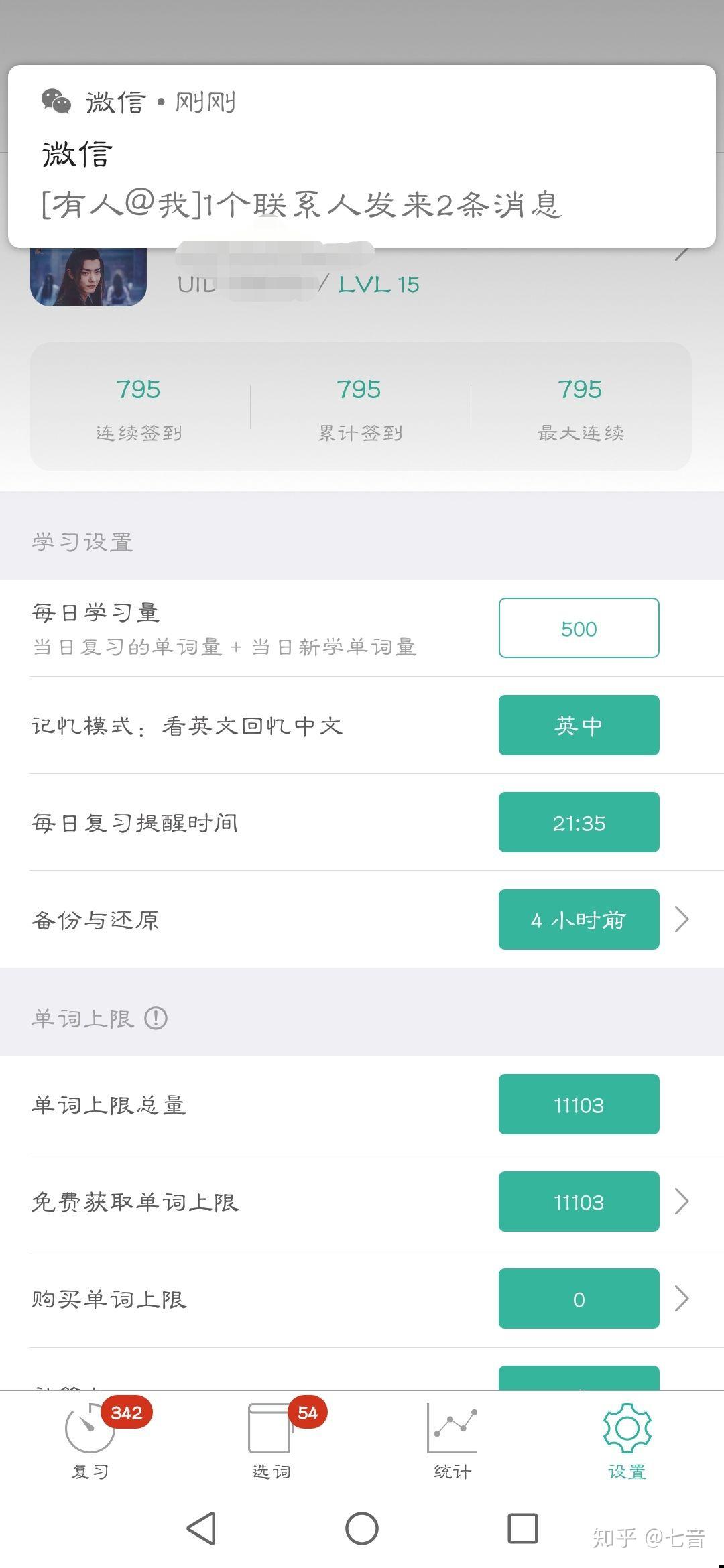Open the WeChat notification banner
This screenshot has height=1568, width=724.
pyautogui.click(x=362, y=156)
